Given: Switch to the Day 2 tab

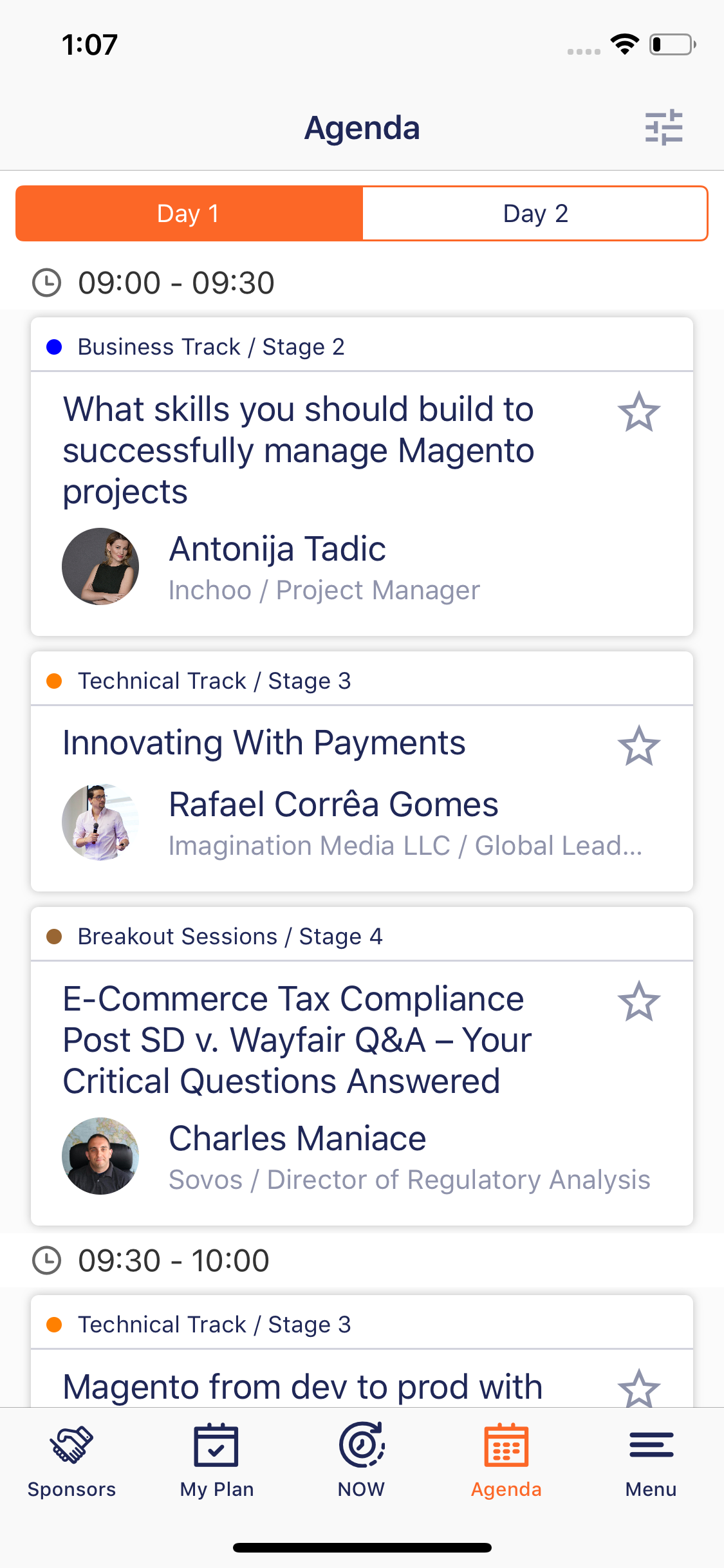Looking at the screenshot, I should pos(535,214).
